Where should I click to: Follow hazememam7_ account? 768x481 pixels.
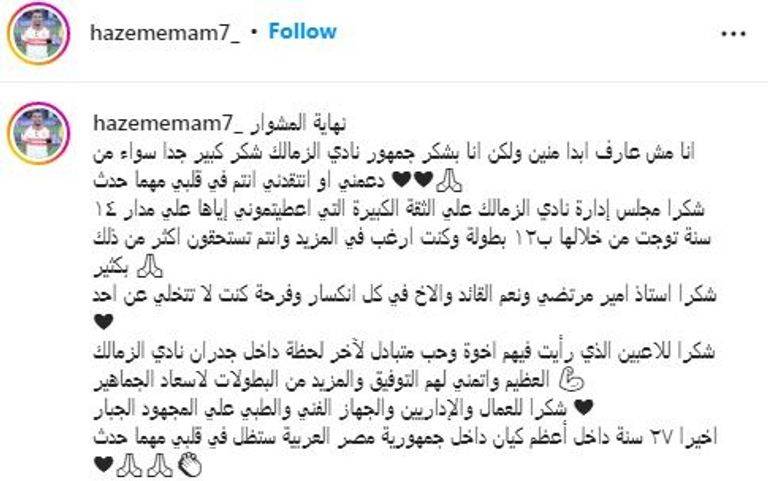[304, 31]
